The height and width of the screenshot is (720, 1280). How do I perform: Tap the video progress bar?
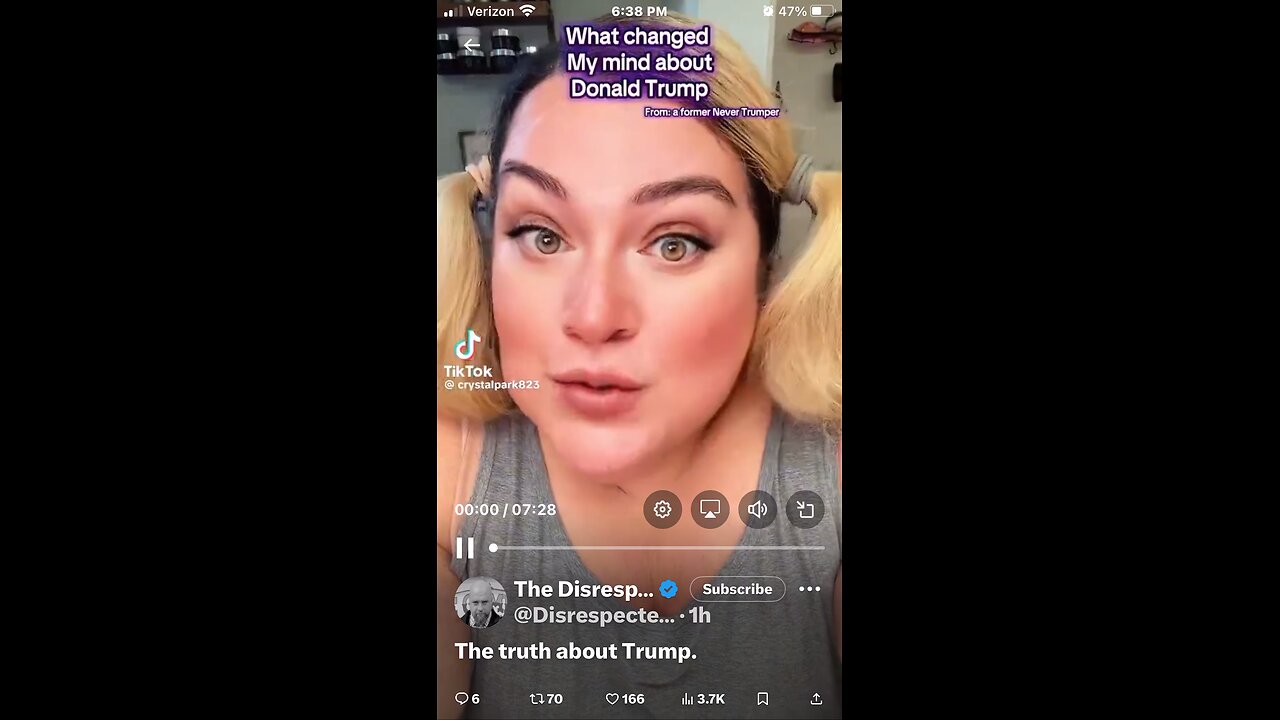(x=658, y=548)
